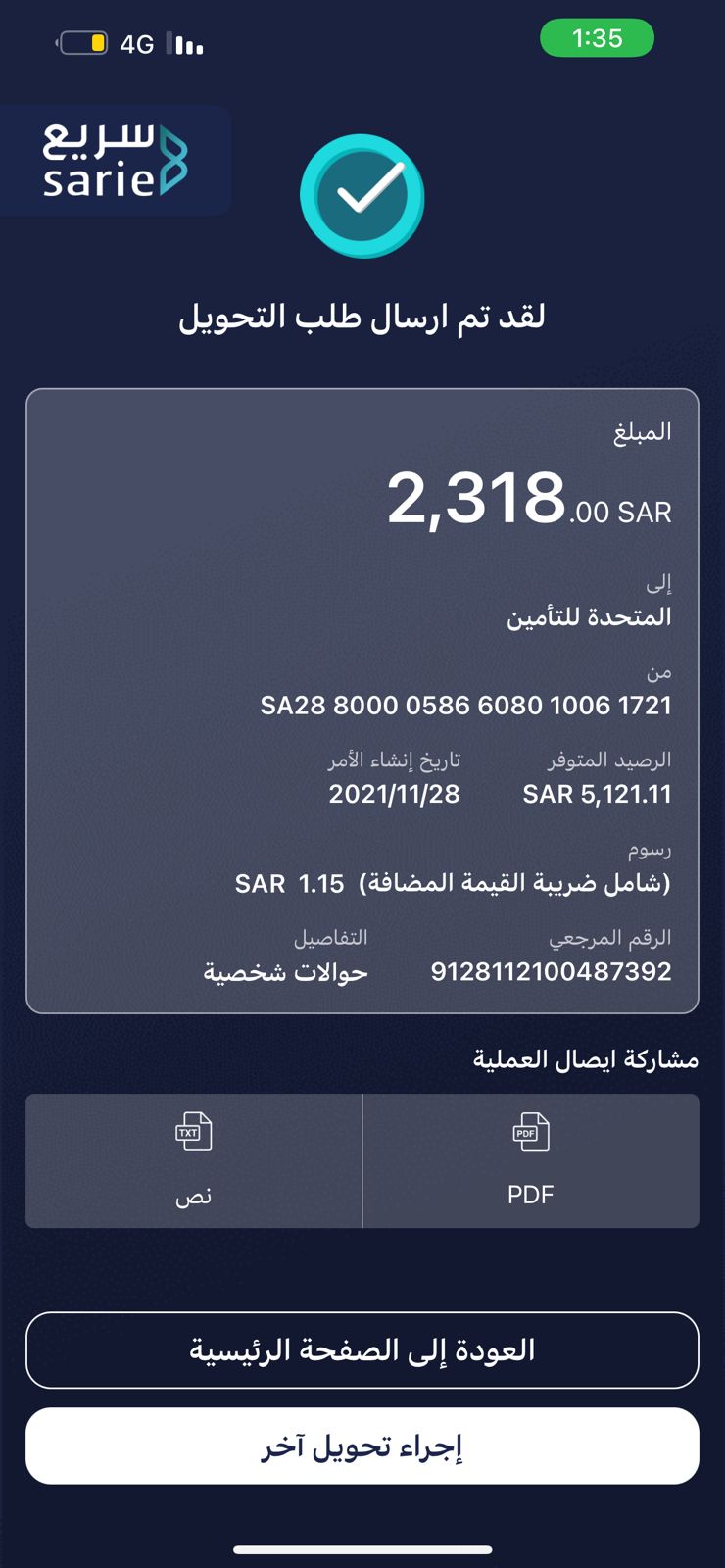The height and width of the screenshot is (1568, 725).
Task: Share the receipt as PDF
Action: point(530,1160)
